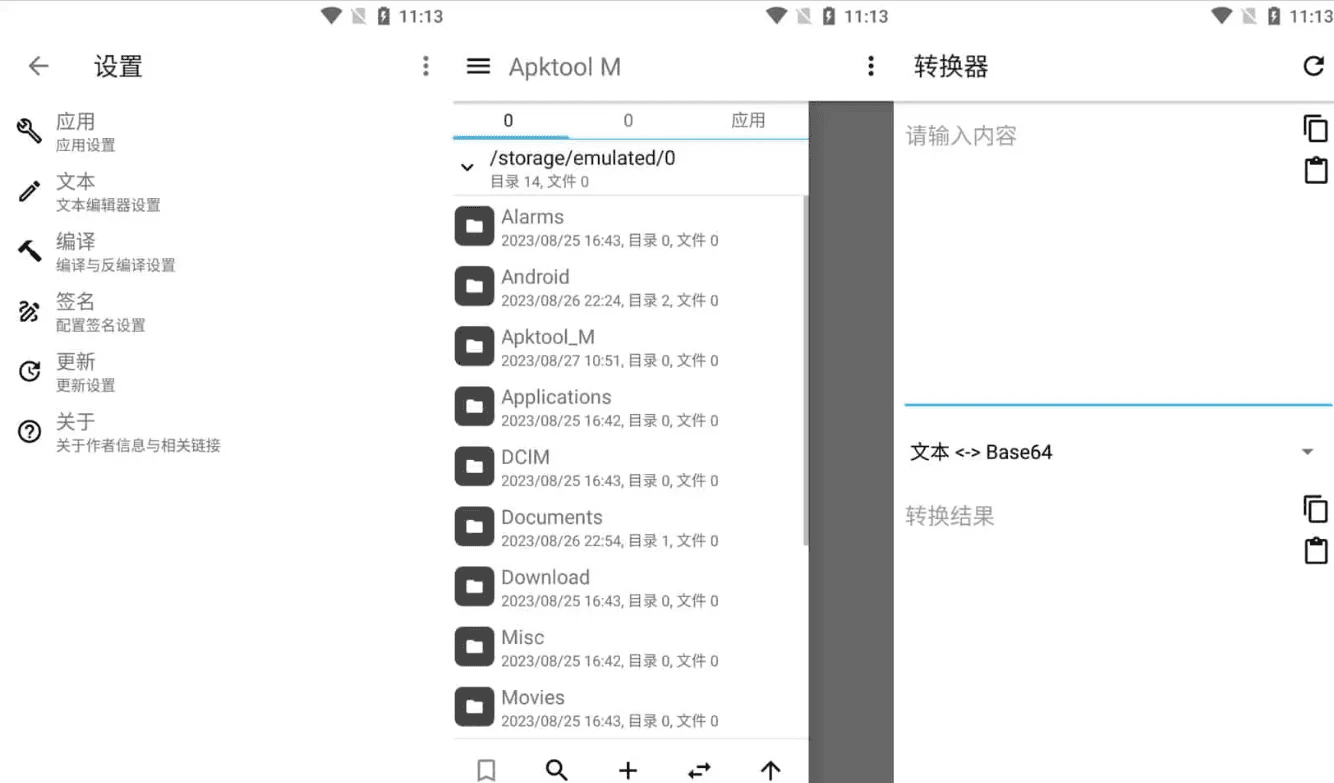The height and width of the screenshot is (783, 1334).
Task: Search files with the magnifier icon
Action: (556, 769)
